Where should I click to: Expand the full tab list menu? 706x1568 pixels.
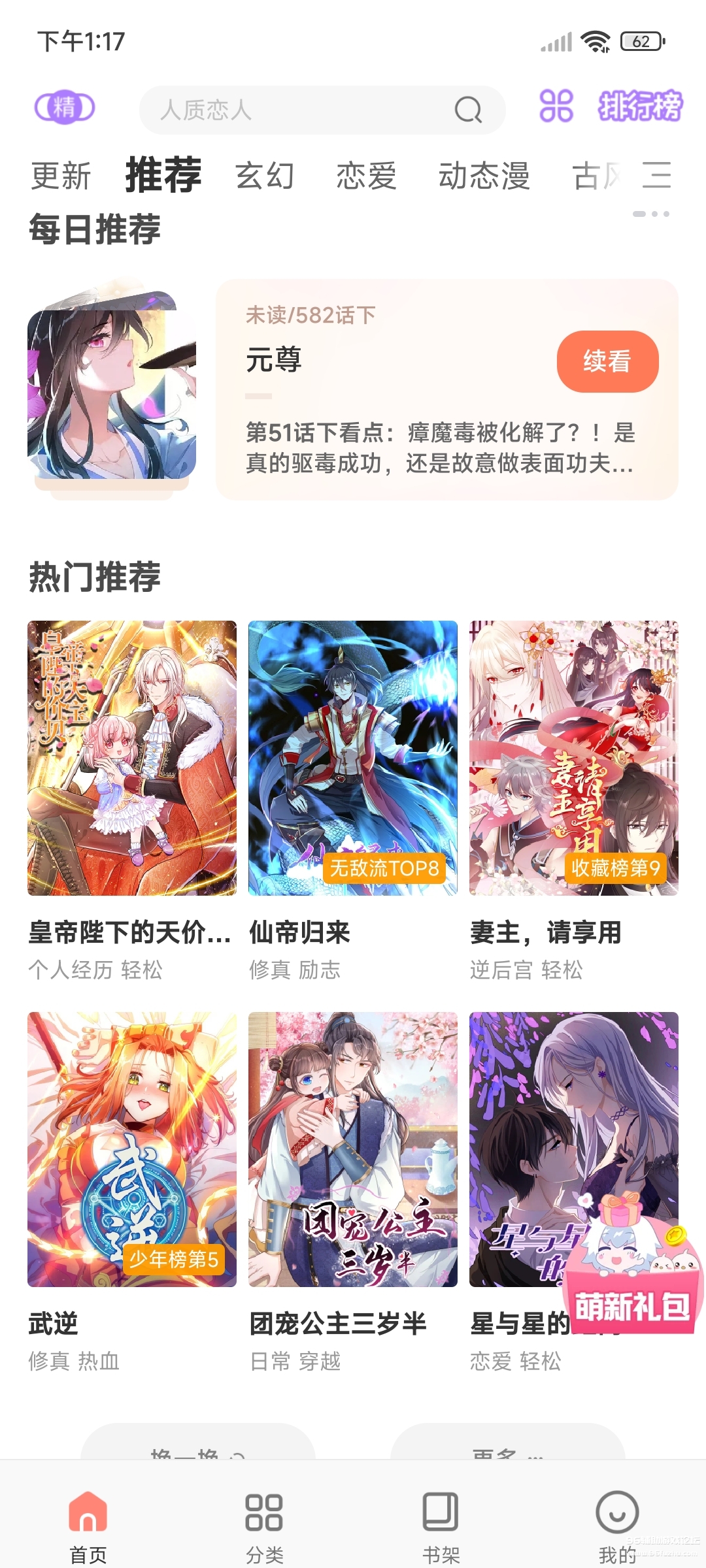point(657,175)
